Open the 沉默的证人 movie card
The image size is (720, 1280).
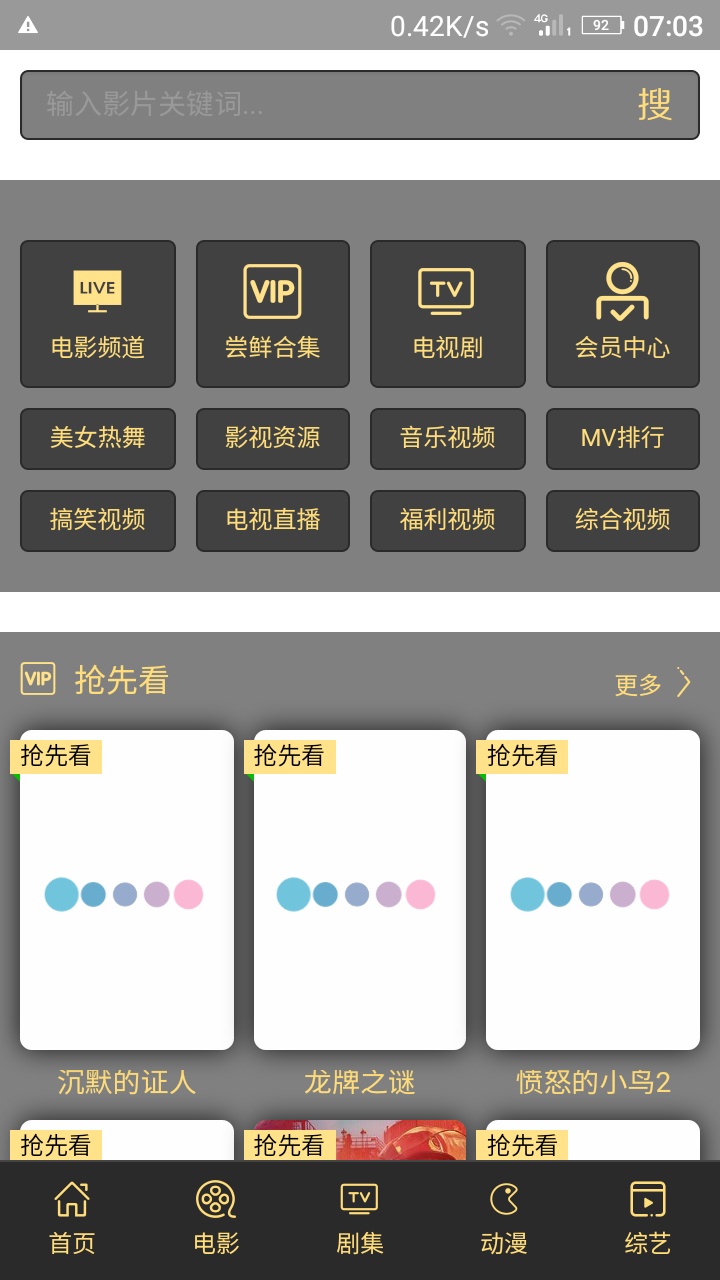tap(127, 890)
